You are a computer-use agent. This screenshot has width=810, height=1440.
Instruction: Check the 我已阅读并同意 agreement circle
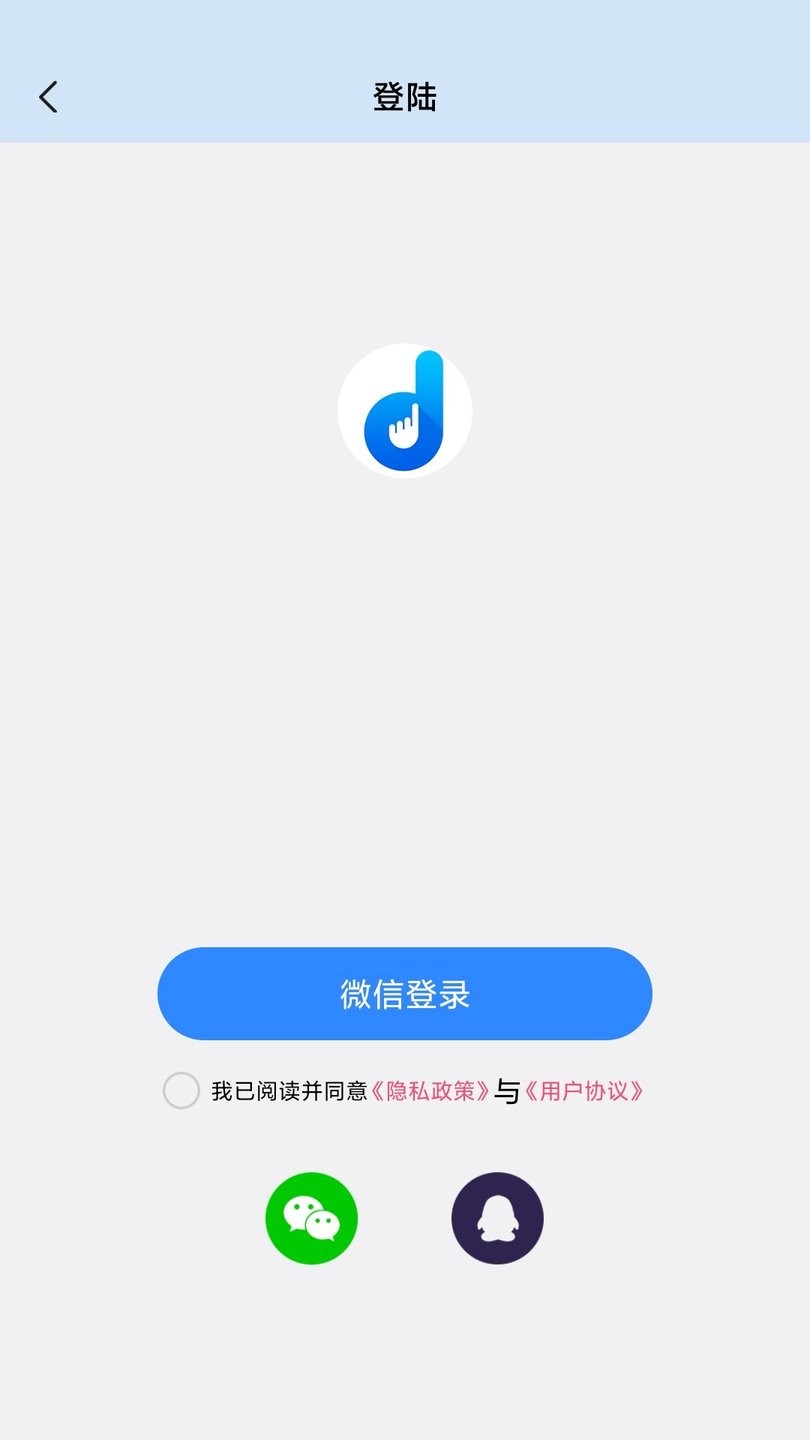tap(181, 1090)
